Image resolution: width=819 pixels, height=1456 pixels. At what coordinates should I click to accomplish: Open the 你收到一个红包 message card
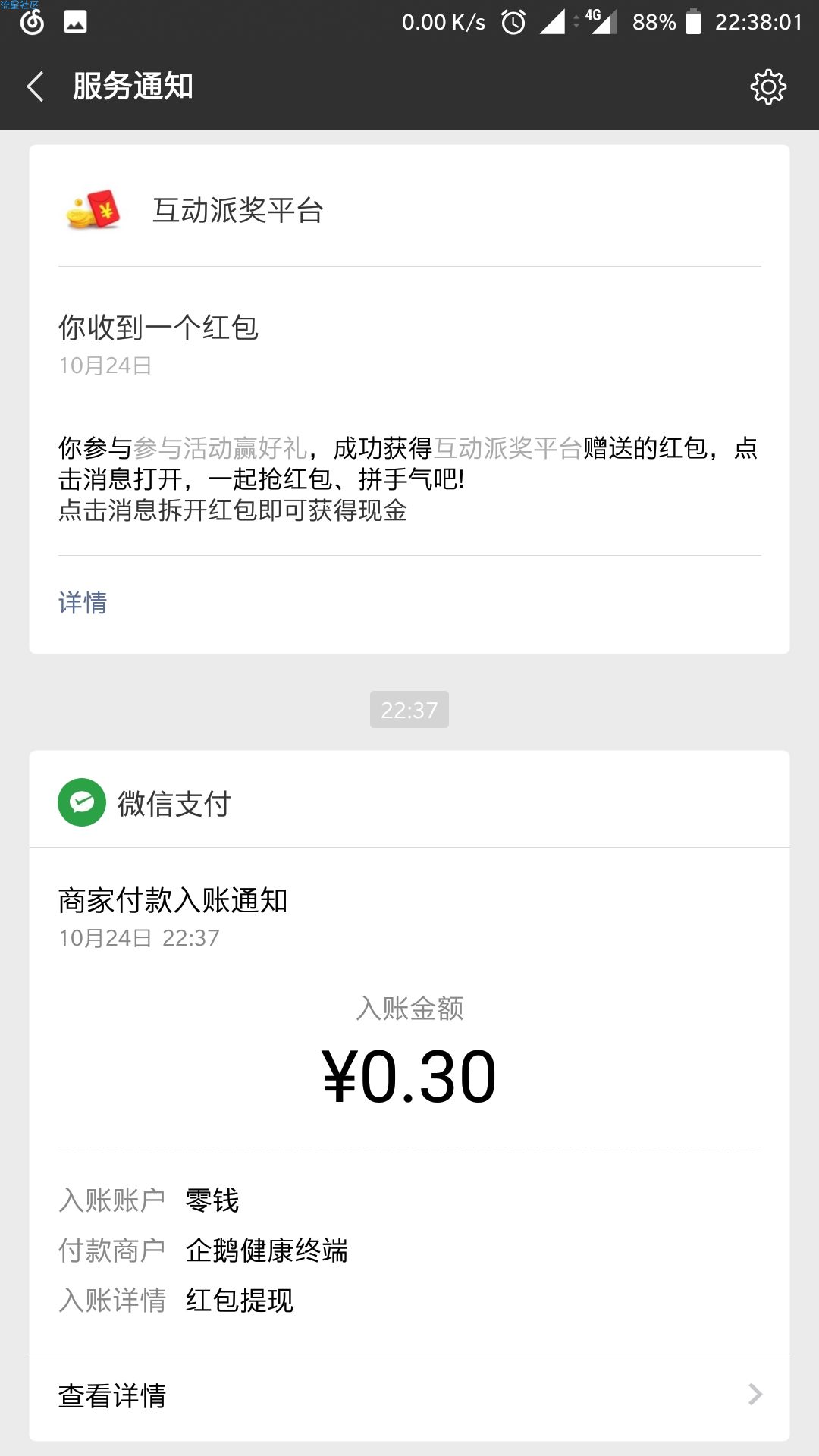(x=409, y=410)
